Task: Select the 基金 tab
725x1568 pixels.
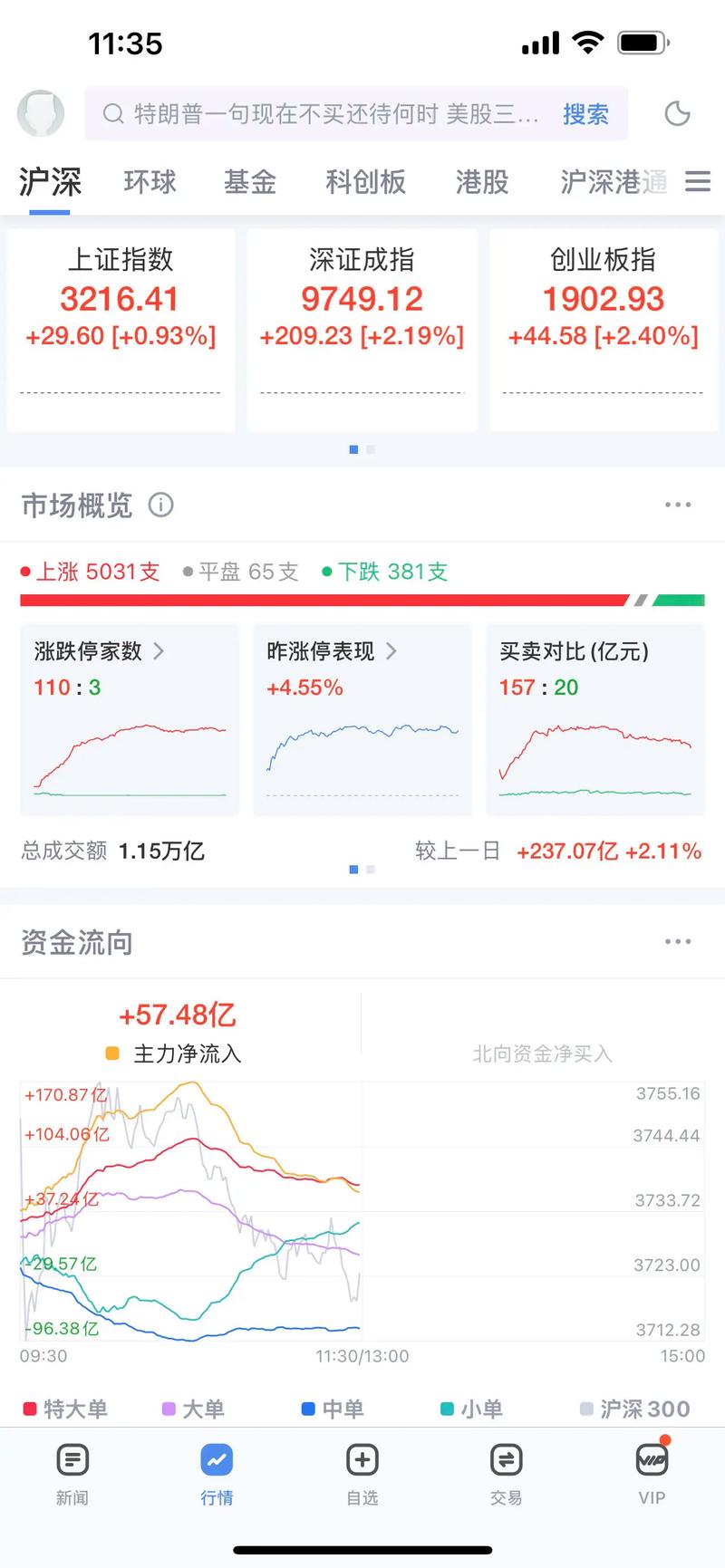Action: [249, 182]
